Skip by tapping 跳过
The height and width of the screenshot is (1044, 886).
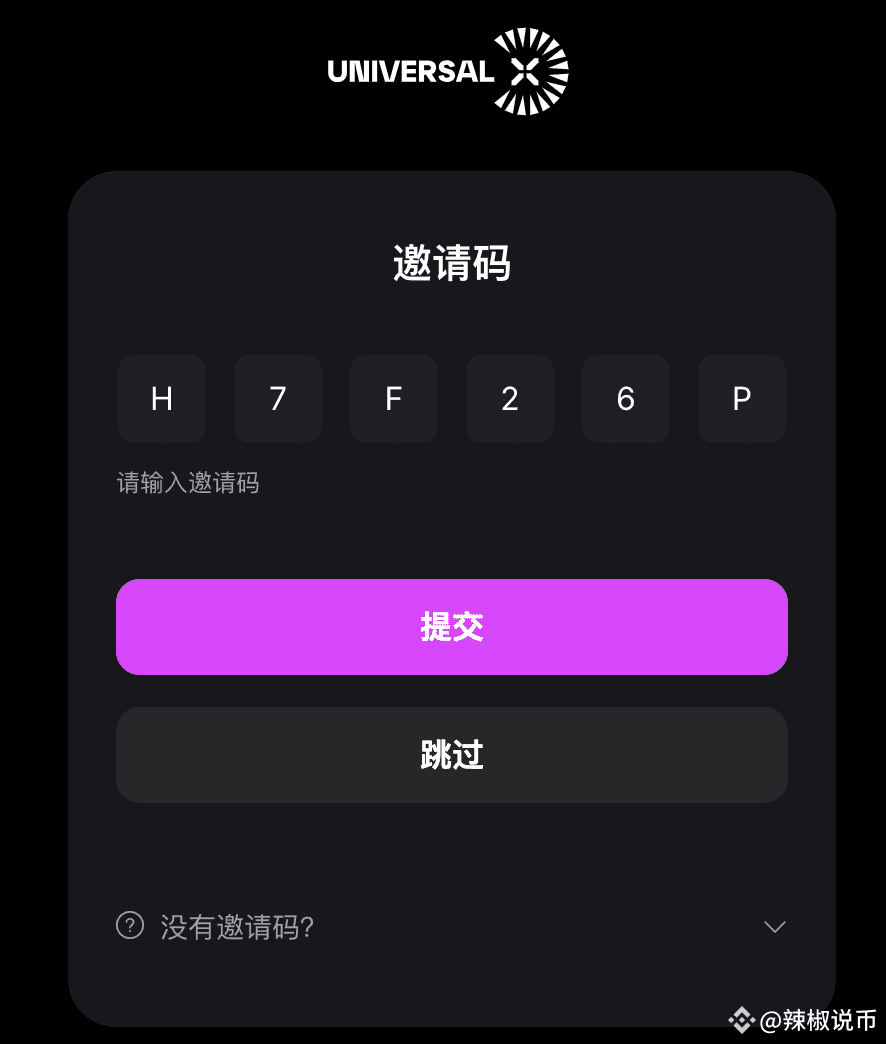pos(452,755)
